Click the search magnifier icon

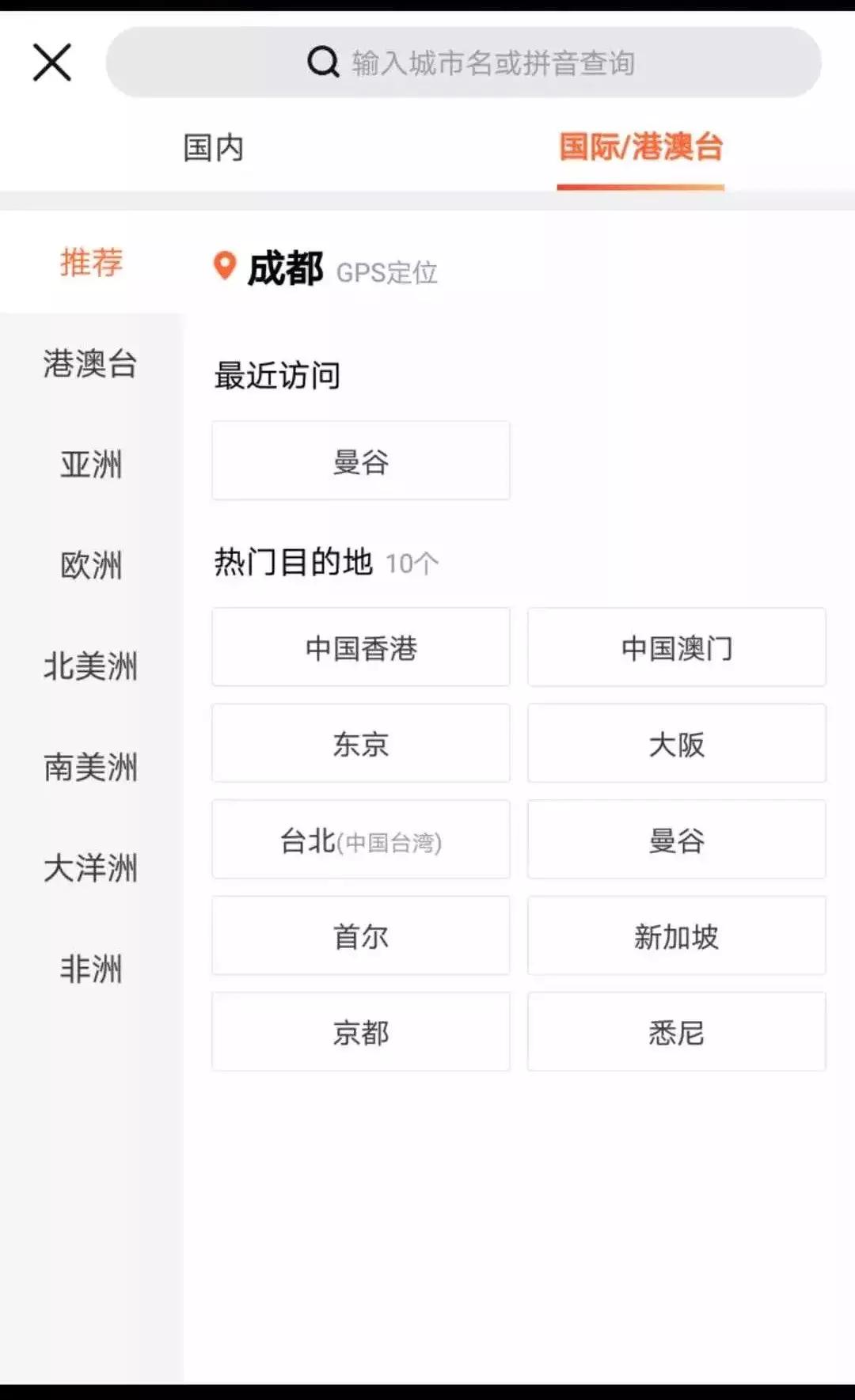click(x=321, y=63)
